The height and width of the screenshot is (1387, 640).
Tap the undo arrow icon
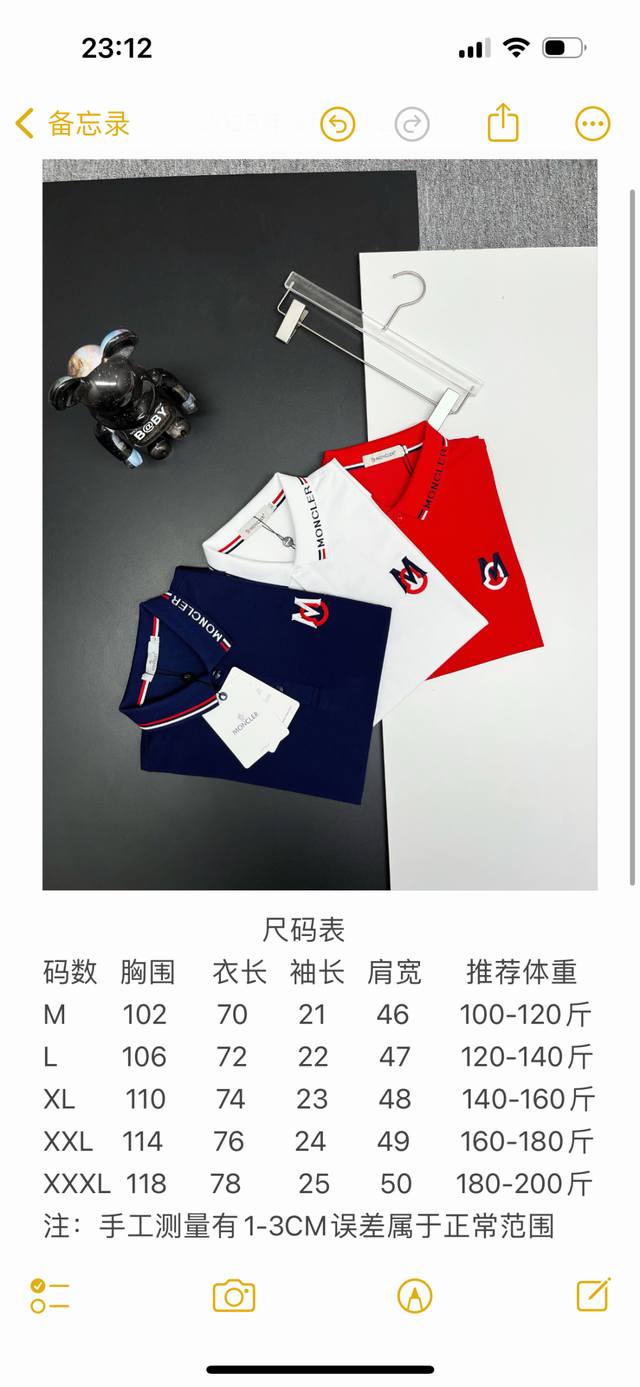point(338,124)
